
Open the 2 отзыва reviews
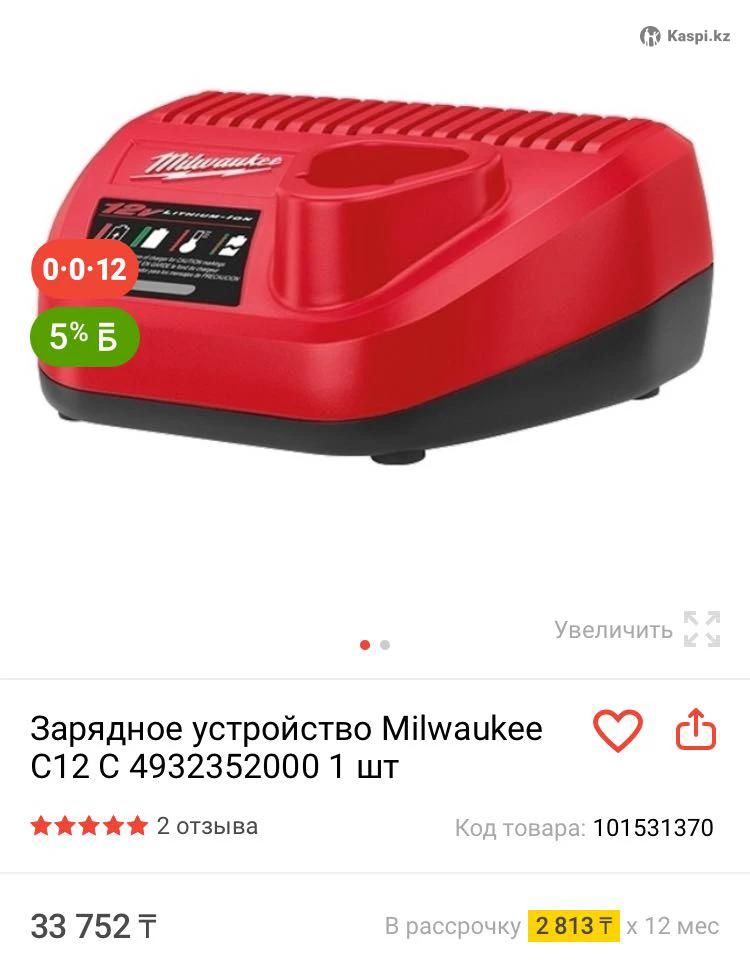(206, 826)
